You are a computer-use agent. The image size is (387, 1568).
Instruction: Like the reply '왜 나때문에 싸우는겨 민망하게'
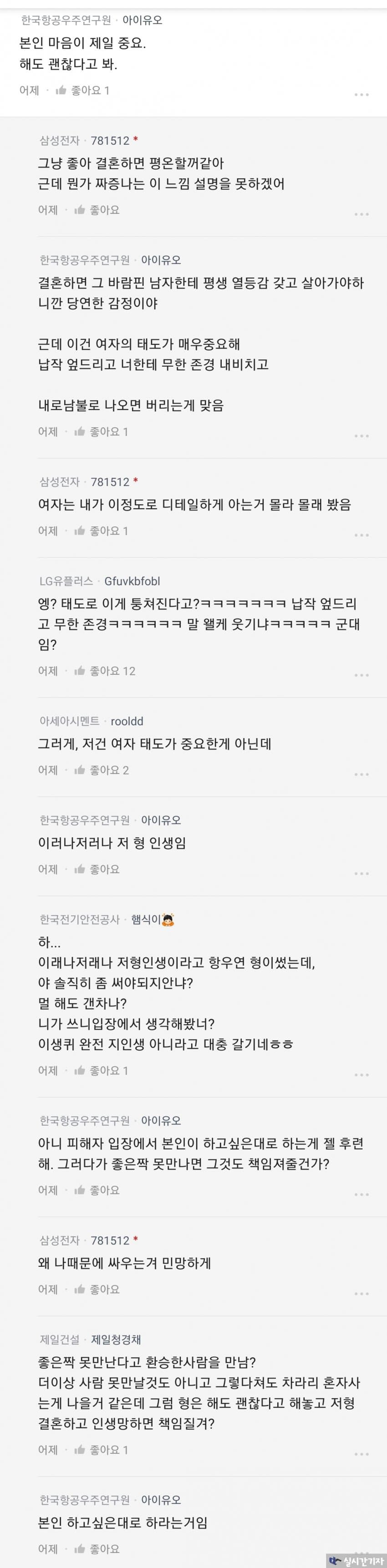(97, 1289)
